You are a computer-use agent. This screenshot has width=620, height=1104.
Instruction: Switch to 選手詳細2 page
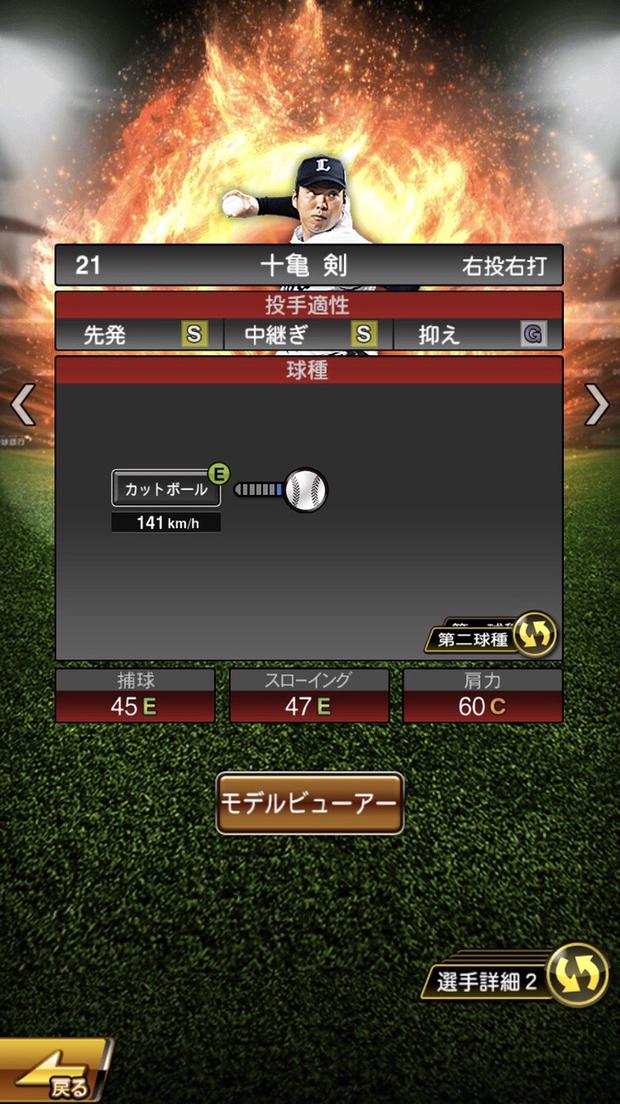pyautogui.click(x=520, y=979)
